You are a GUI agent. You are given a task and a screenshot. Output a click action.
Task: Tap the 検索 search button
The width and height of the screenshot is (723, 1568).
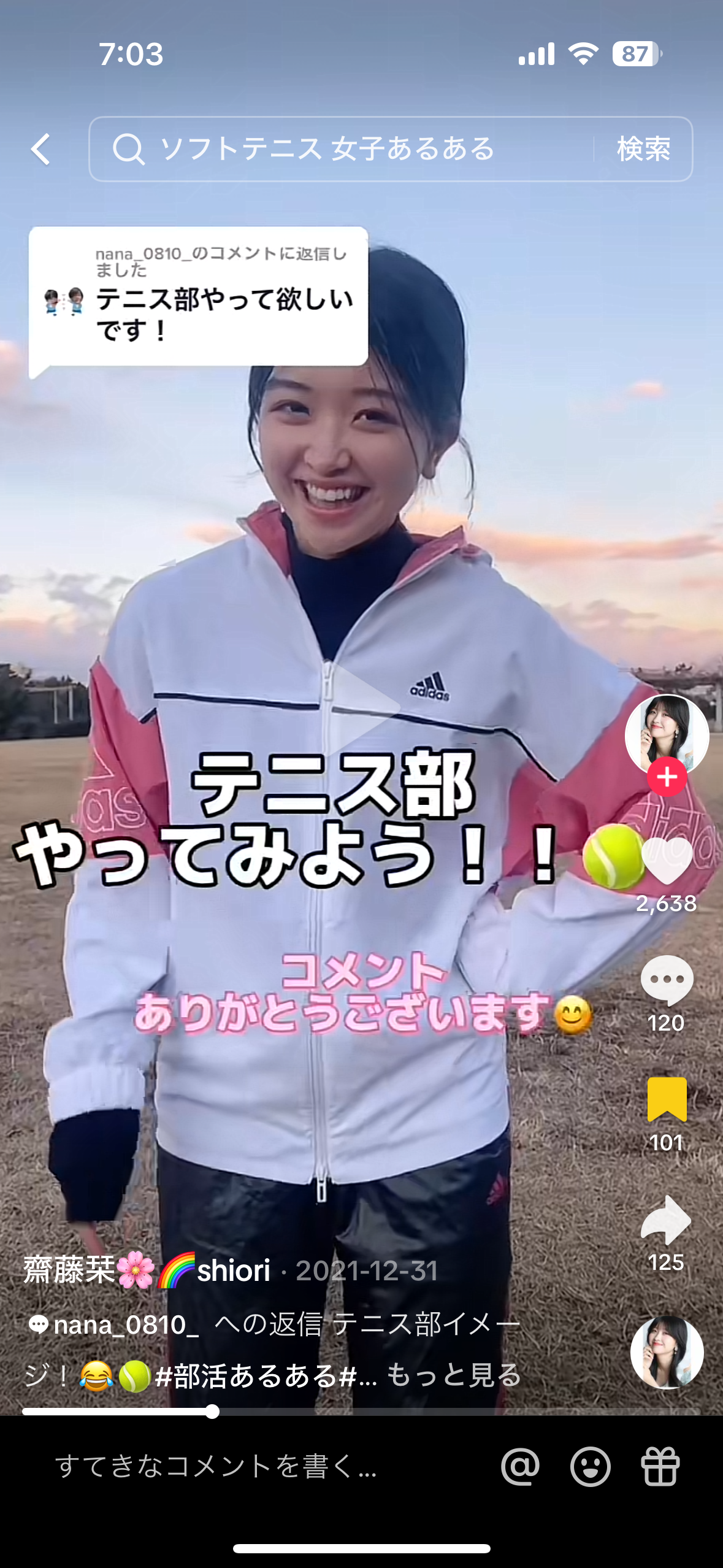coord(643,149)
